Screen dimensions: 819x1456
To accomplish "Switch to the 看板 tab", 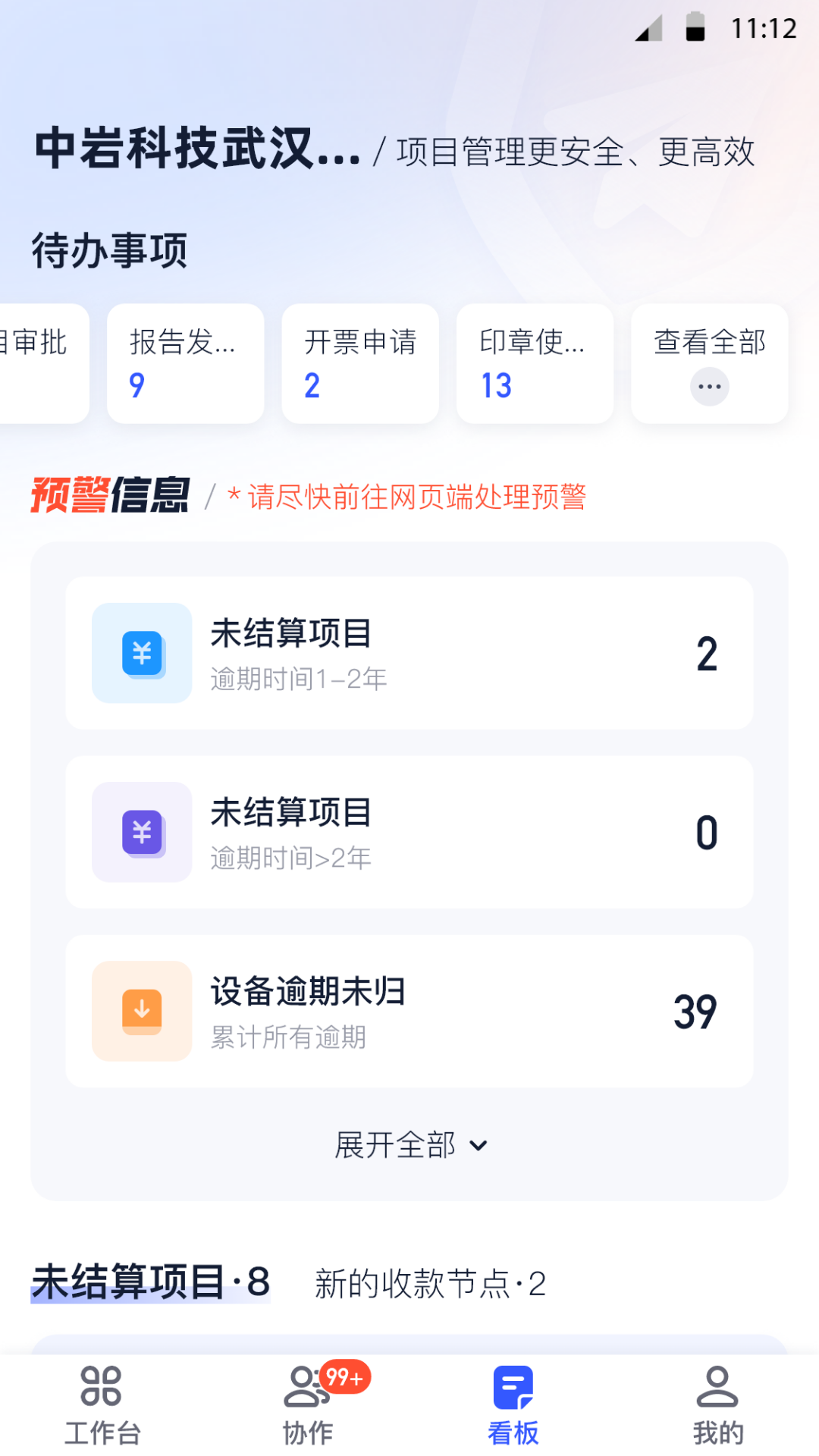I will coord(510,1403).
